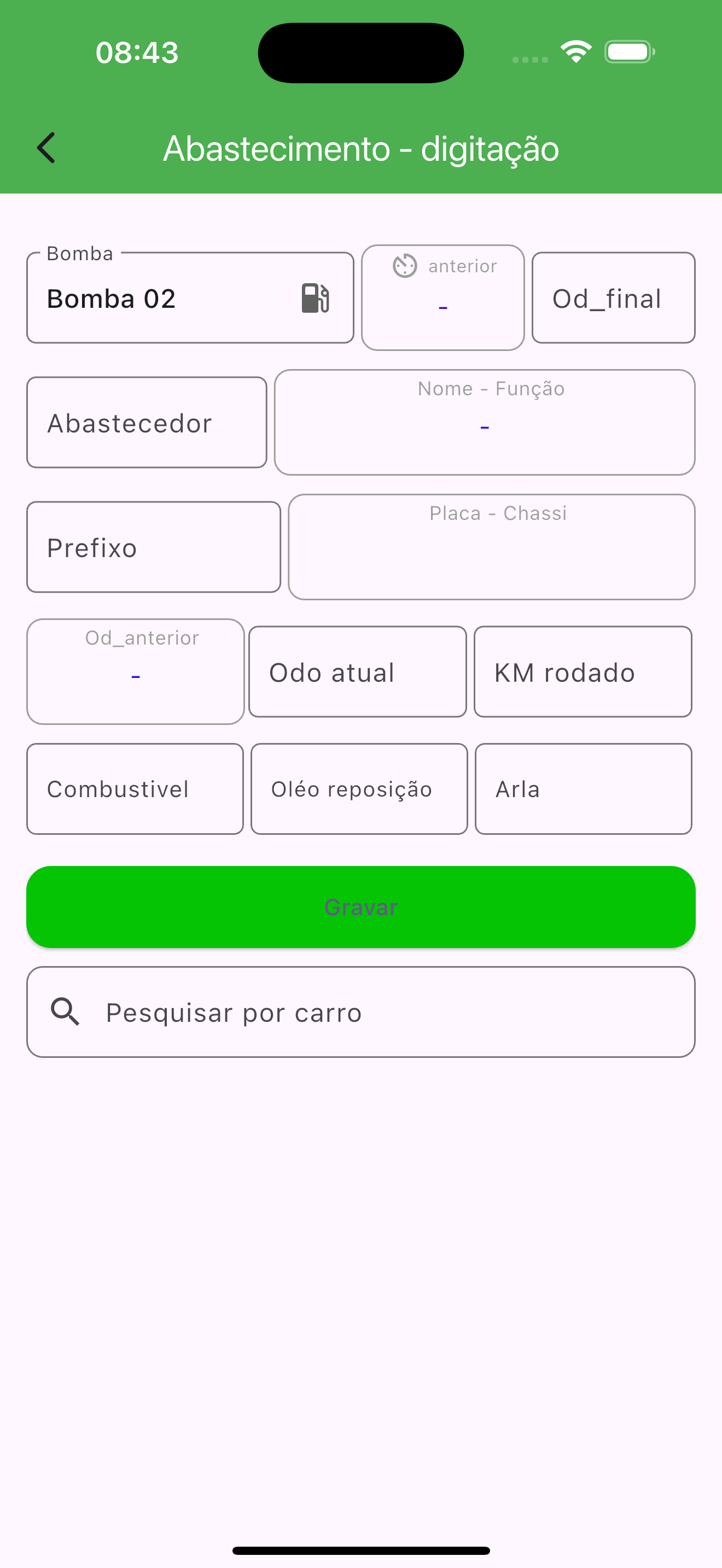Image resolution: width=722 pixels, height=1568 pixels.
Task: Tap the Oléo reposição field
Action: click(359, 789)
